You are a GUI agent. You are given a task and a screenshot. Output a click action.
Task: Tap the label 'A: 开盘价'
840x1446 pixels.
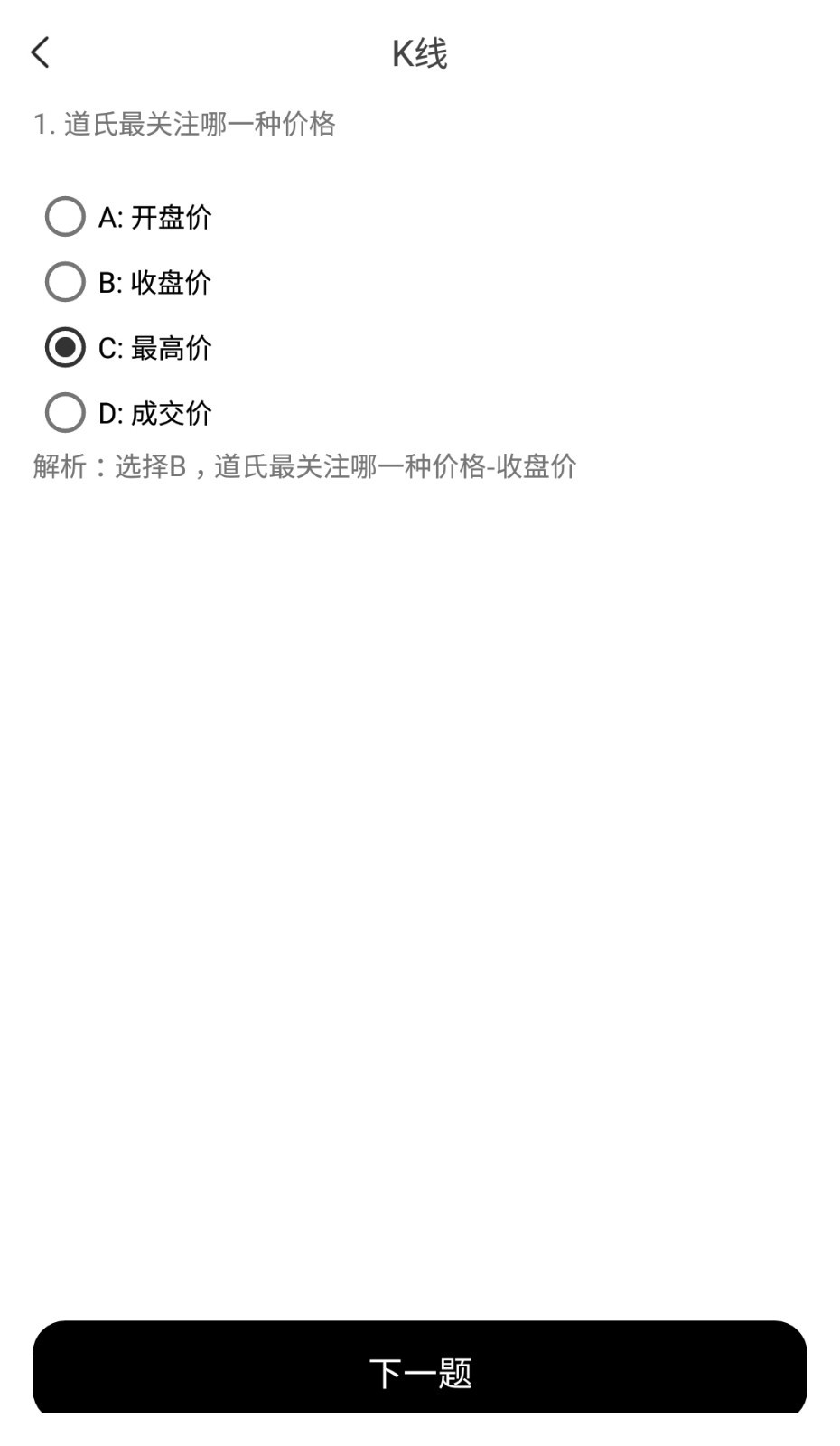pyautogui.click(x=154, y=216)
